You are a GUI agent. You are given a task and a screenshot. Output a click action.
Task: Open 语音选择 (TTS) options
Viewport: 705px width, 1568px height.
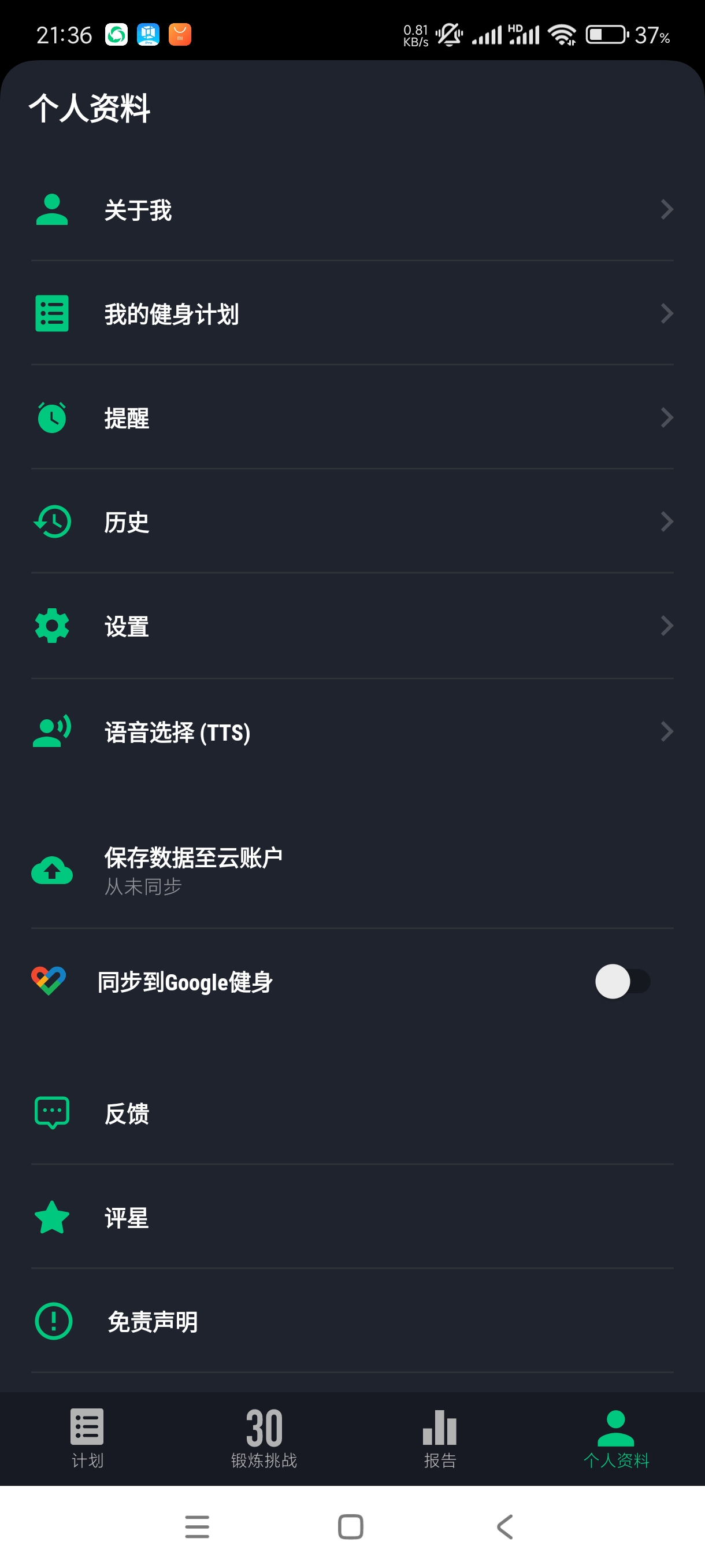coord(352,731)
